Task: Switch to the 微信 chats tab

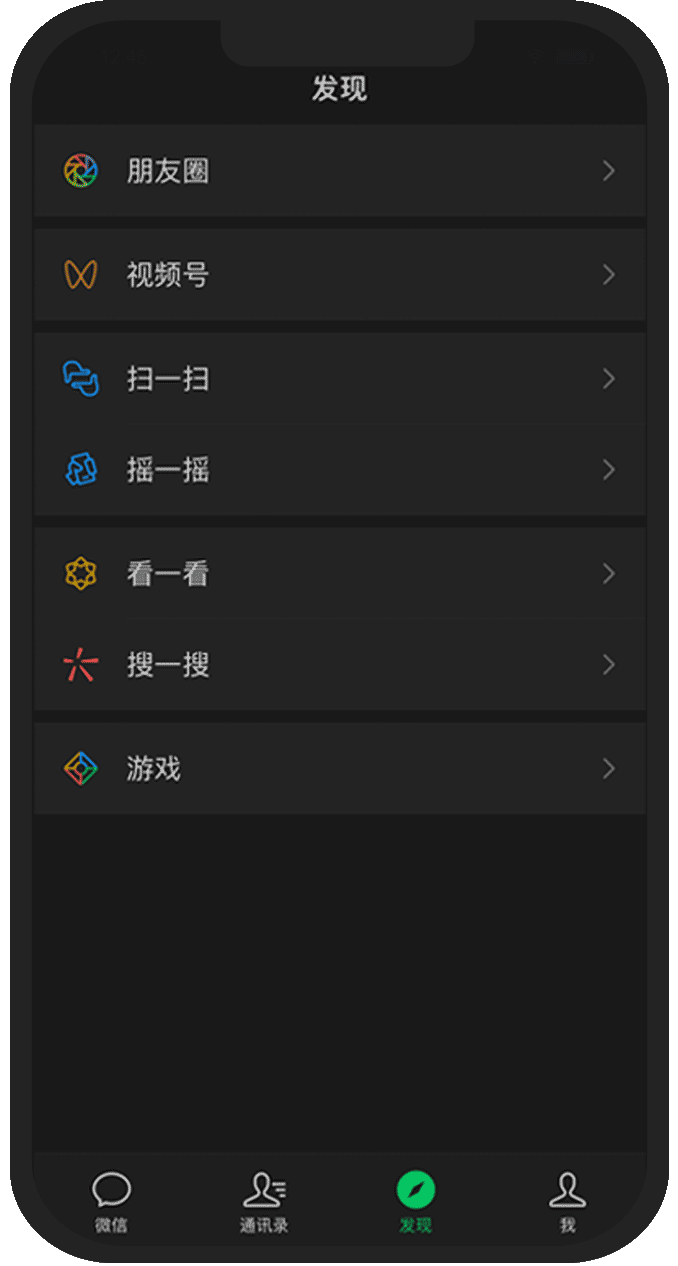Action: pyautogui.click(x=111, y=1201)
